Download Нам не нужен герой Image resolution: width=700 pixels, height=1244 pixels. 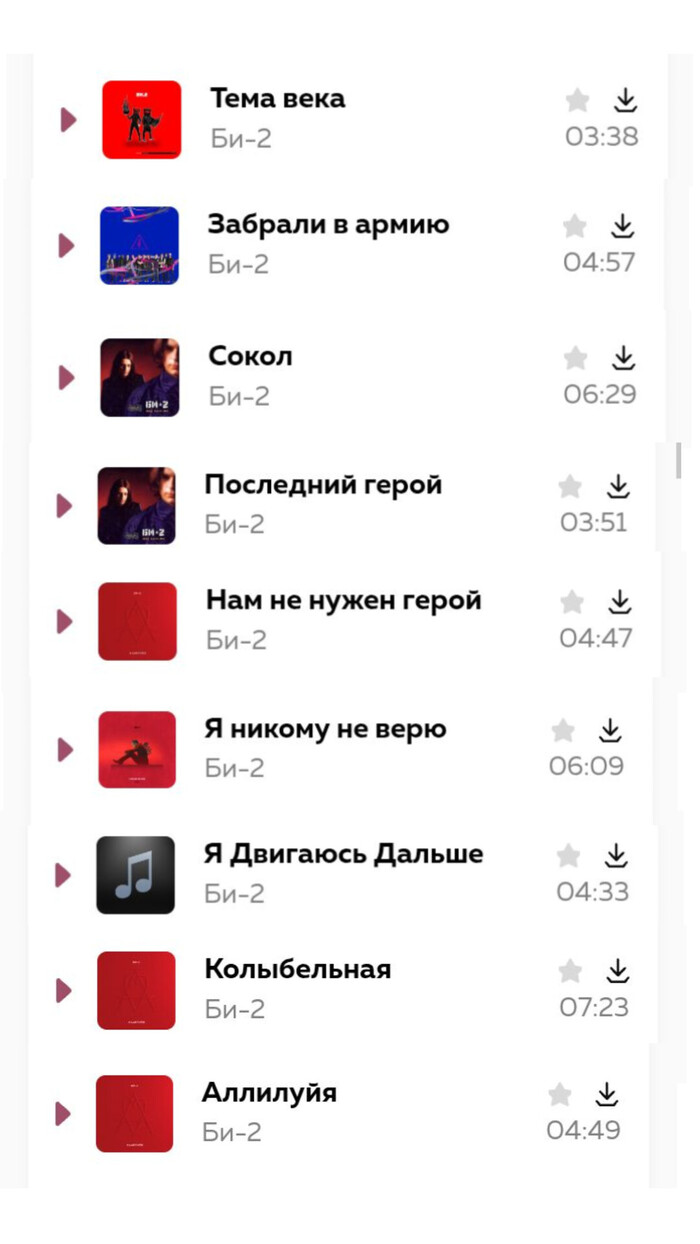tap(620, 601)
